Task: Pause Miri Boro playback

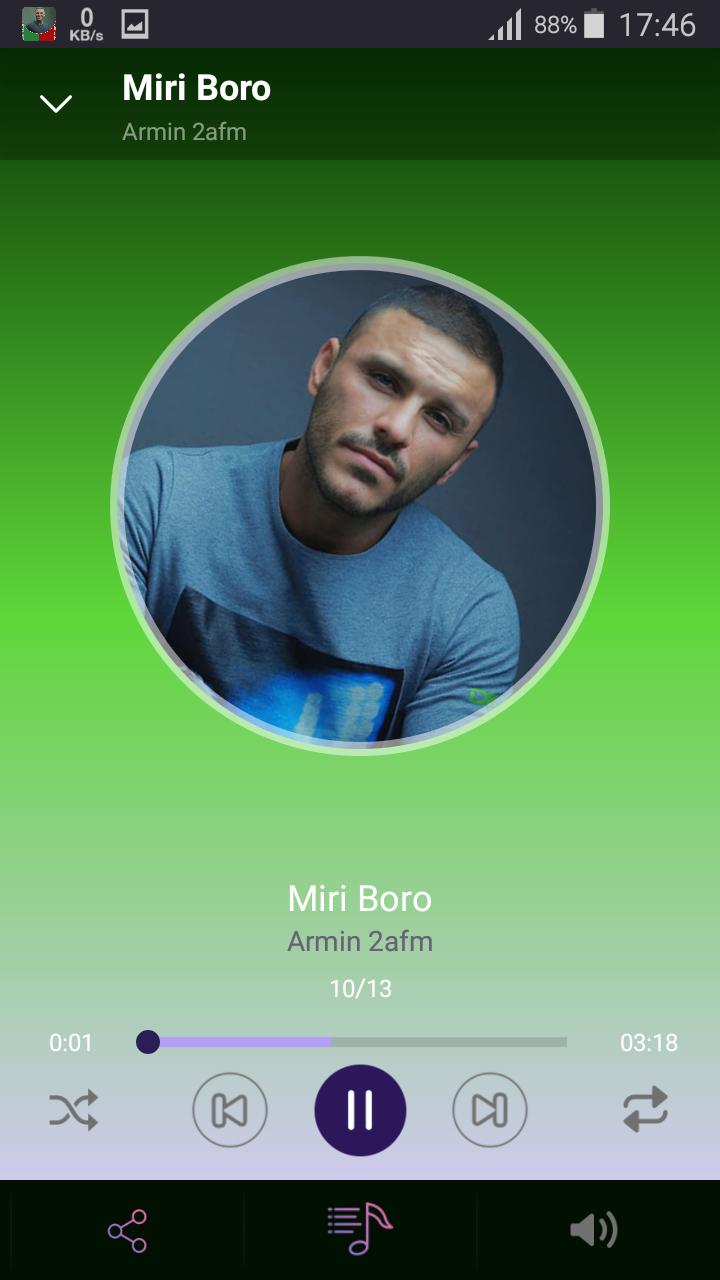Action: [x=360, y=1110]
